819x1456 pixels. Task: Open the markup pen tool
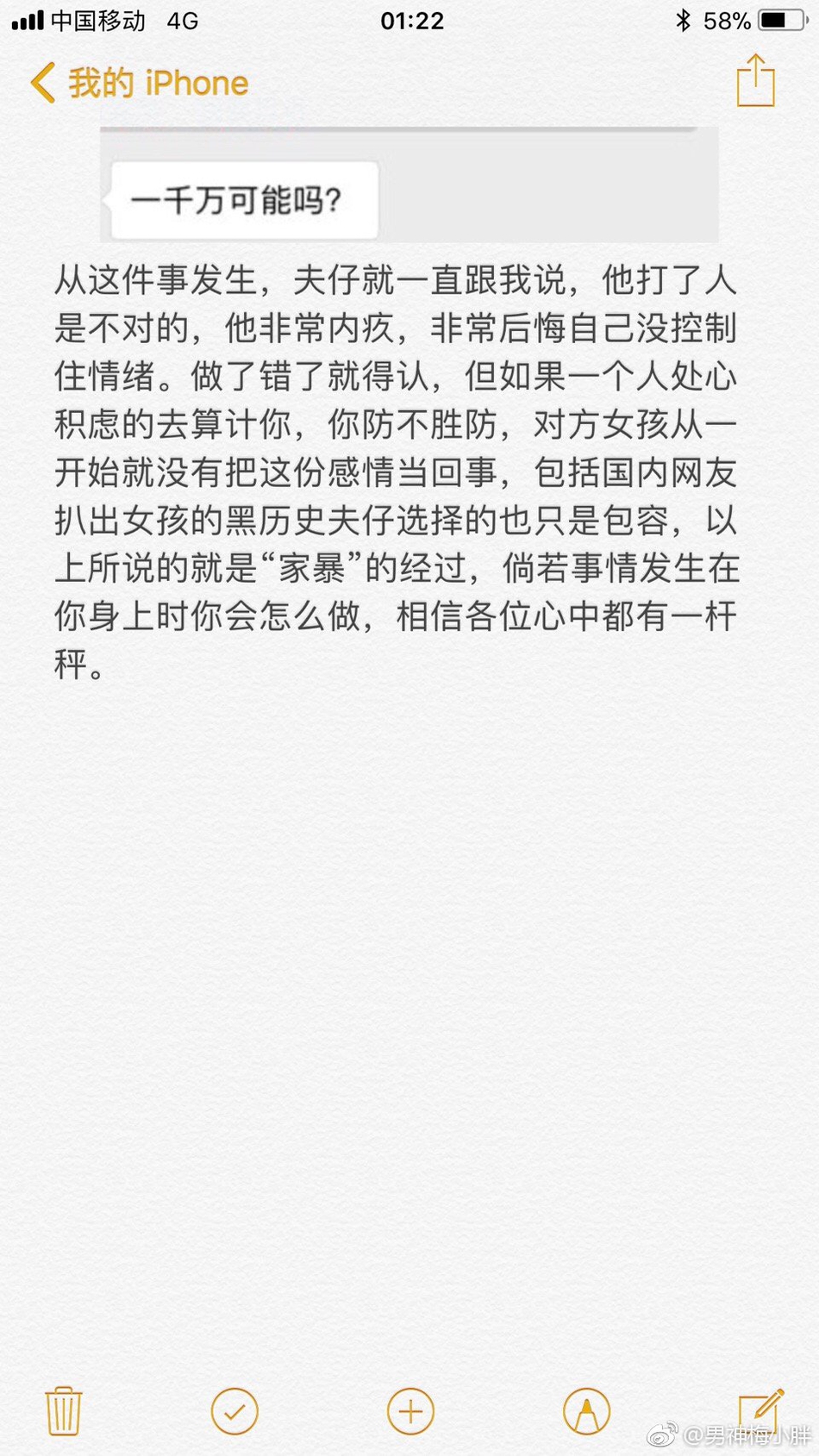pos(586,1411)
